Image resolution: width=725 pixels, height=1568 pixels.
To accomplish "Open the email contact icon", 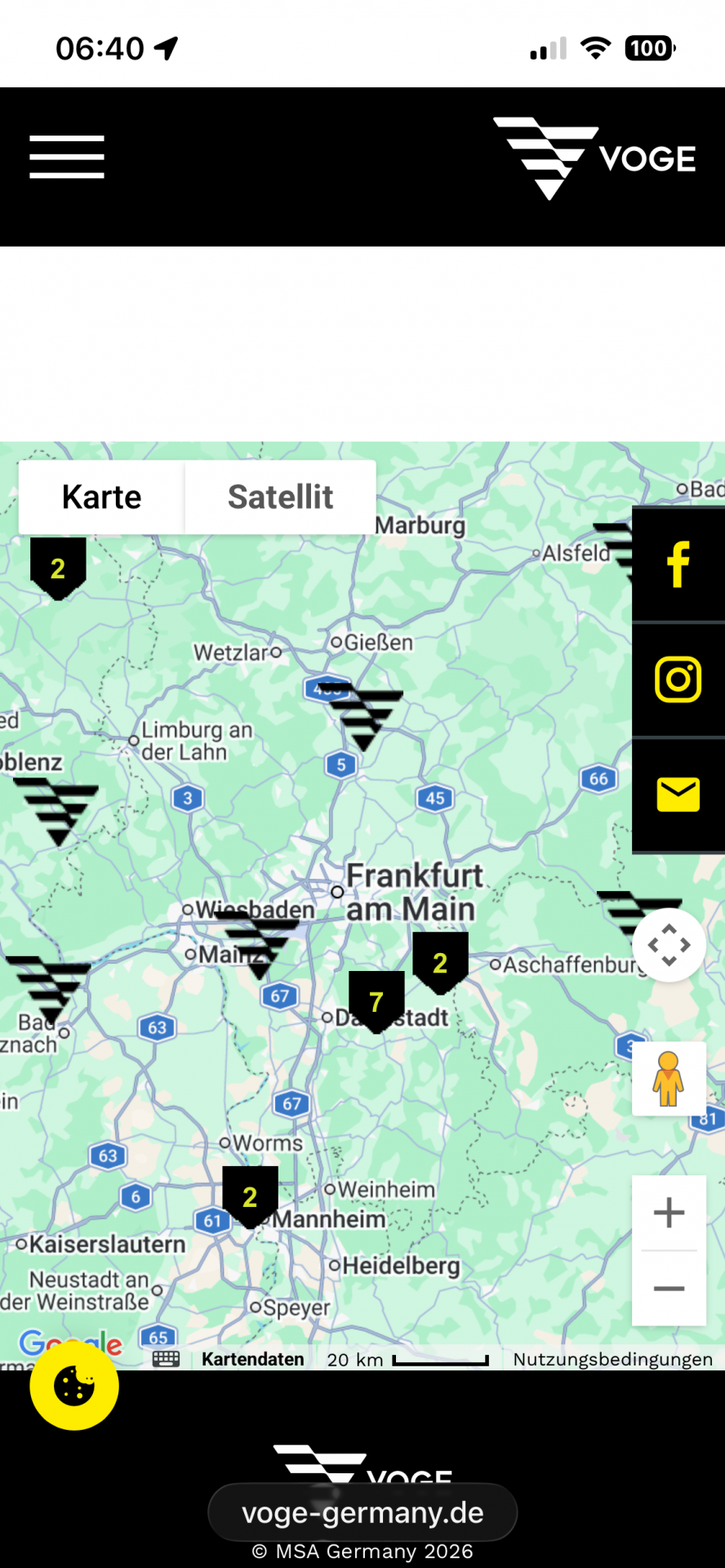I will click(678, 795).
